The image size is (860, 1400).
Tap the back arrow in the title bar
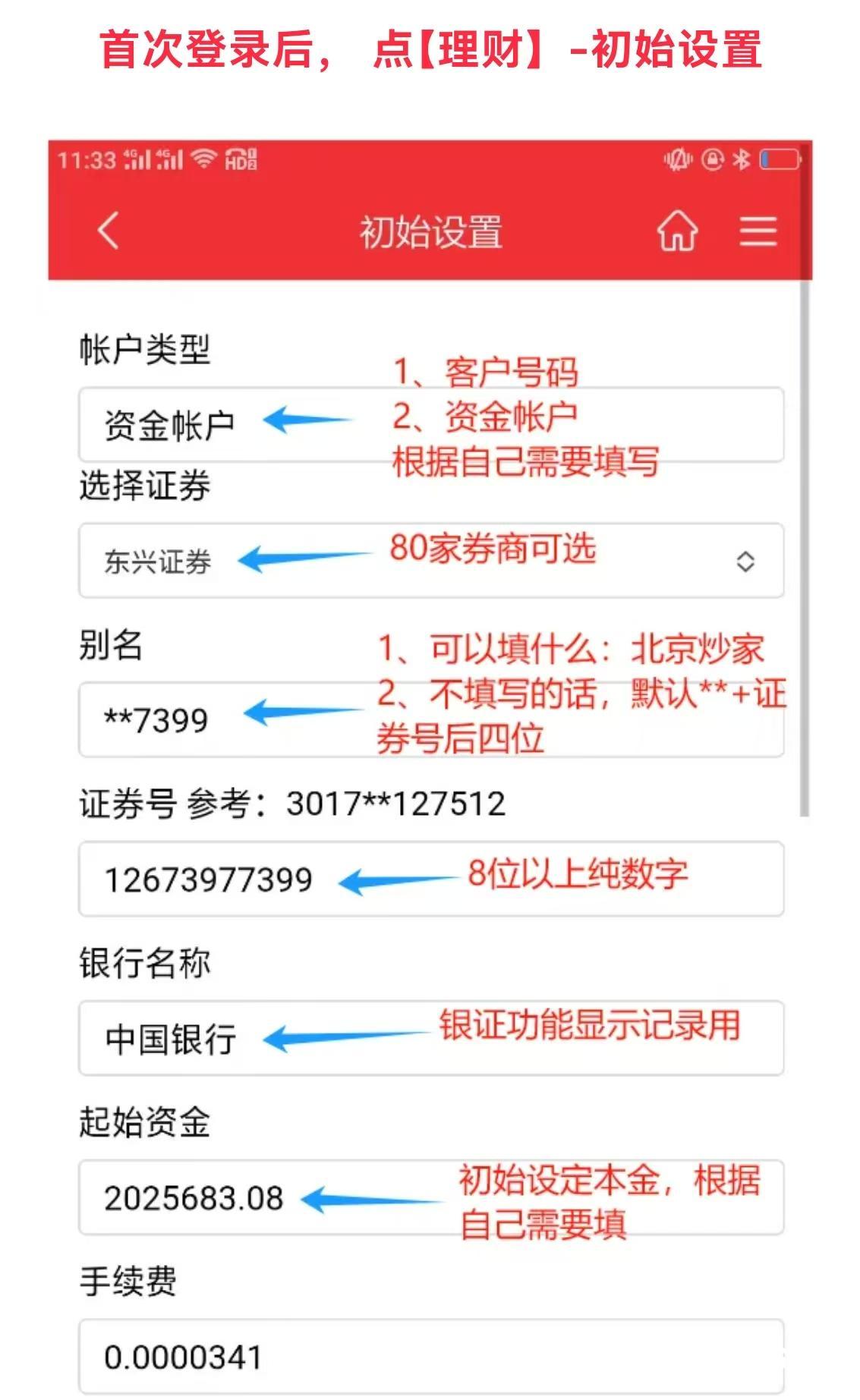coord(109,231)
